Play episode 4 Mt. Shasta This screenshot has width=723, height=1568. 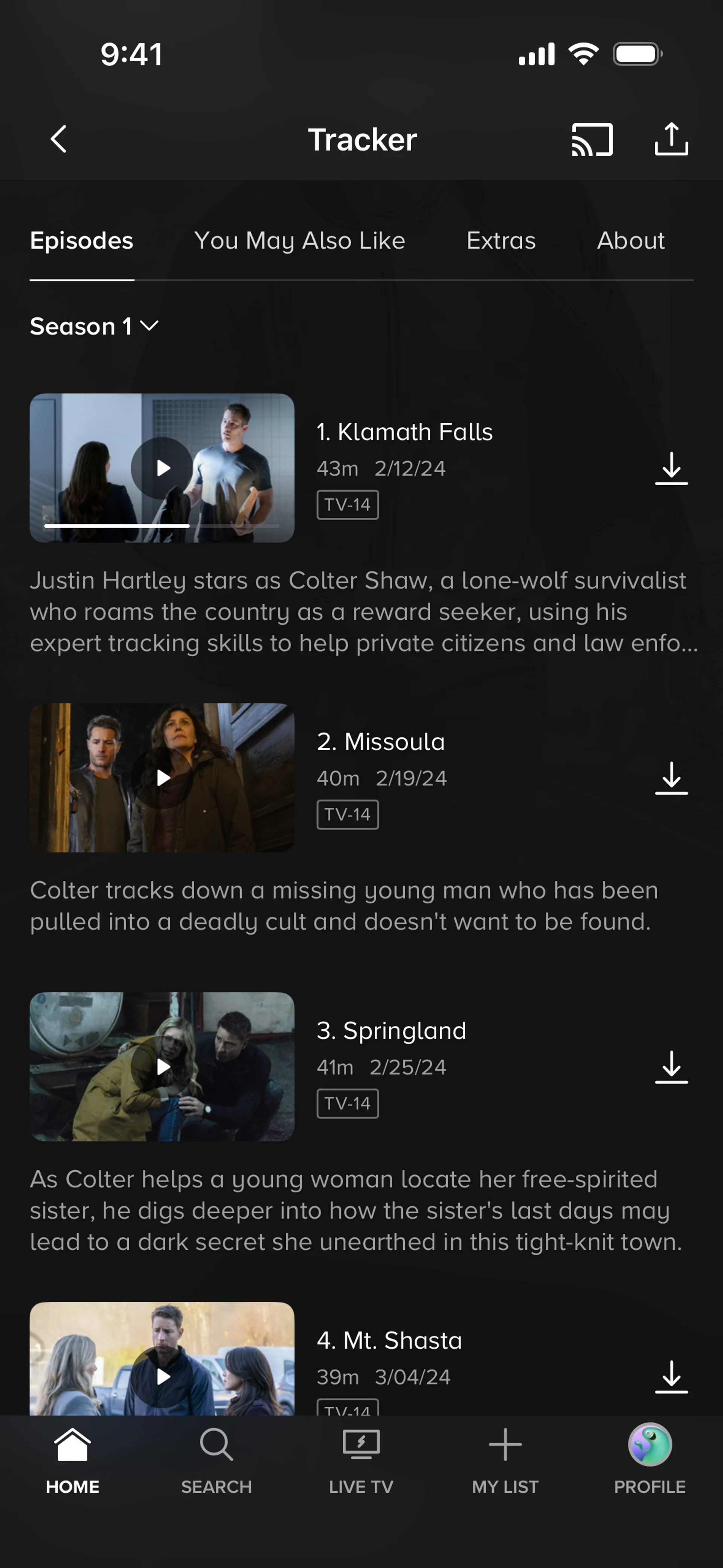(x=162, y=1375)
